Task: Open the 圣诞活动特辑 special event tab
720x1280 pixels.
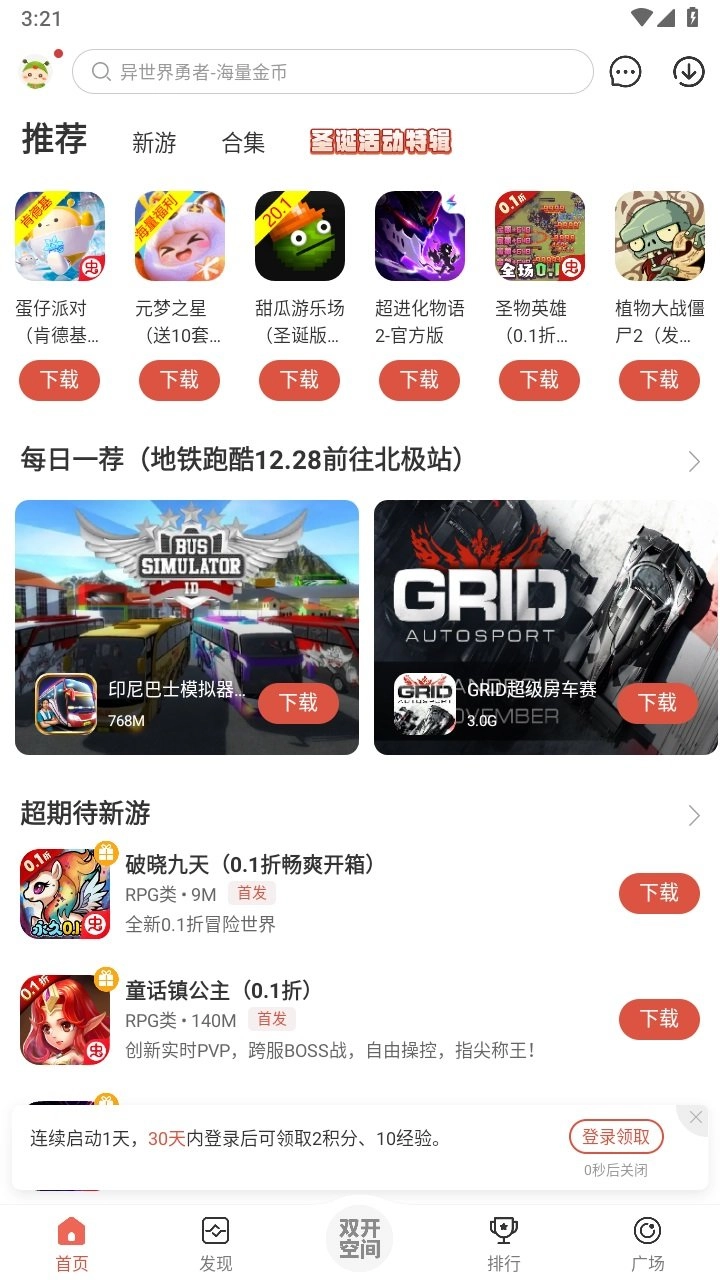Action: click(x=378, y=143)
